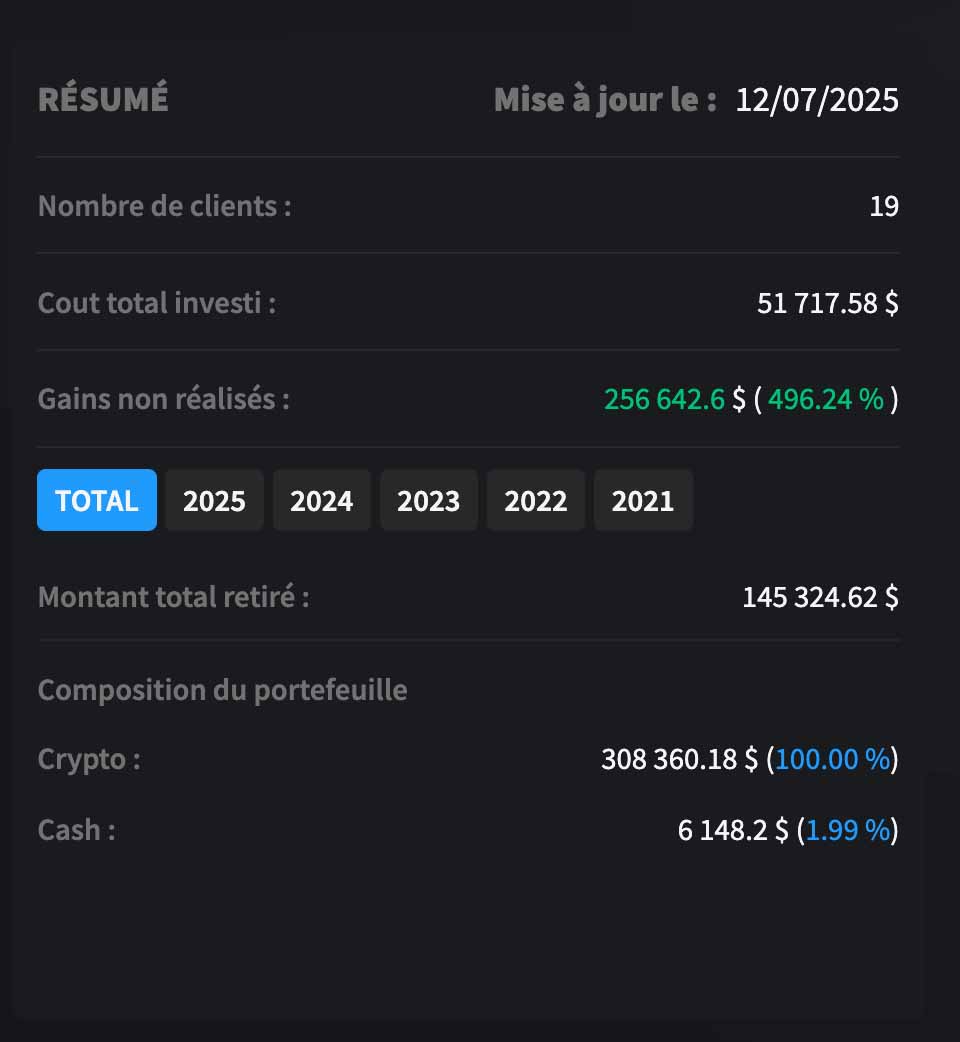Open the 2024 year summary
Viewport: 960px width, 1042px height.
tap(321, 500)
